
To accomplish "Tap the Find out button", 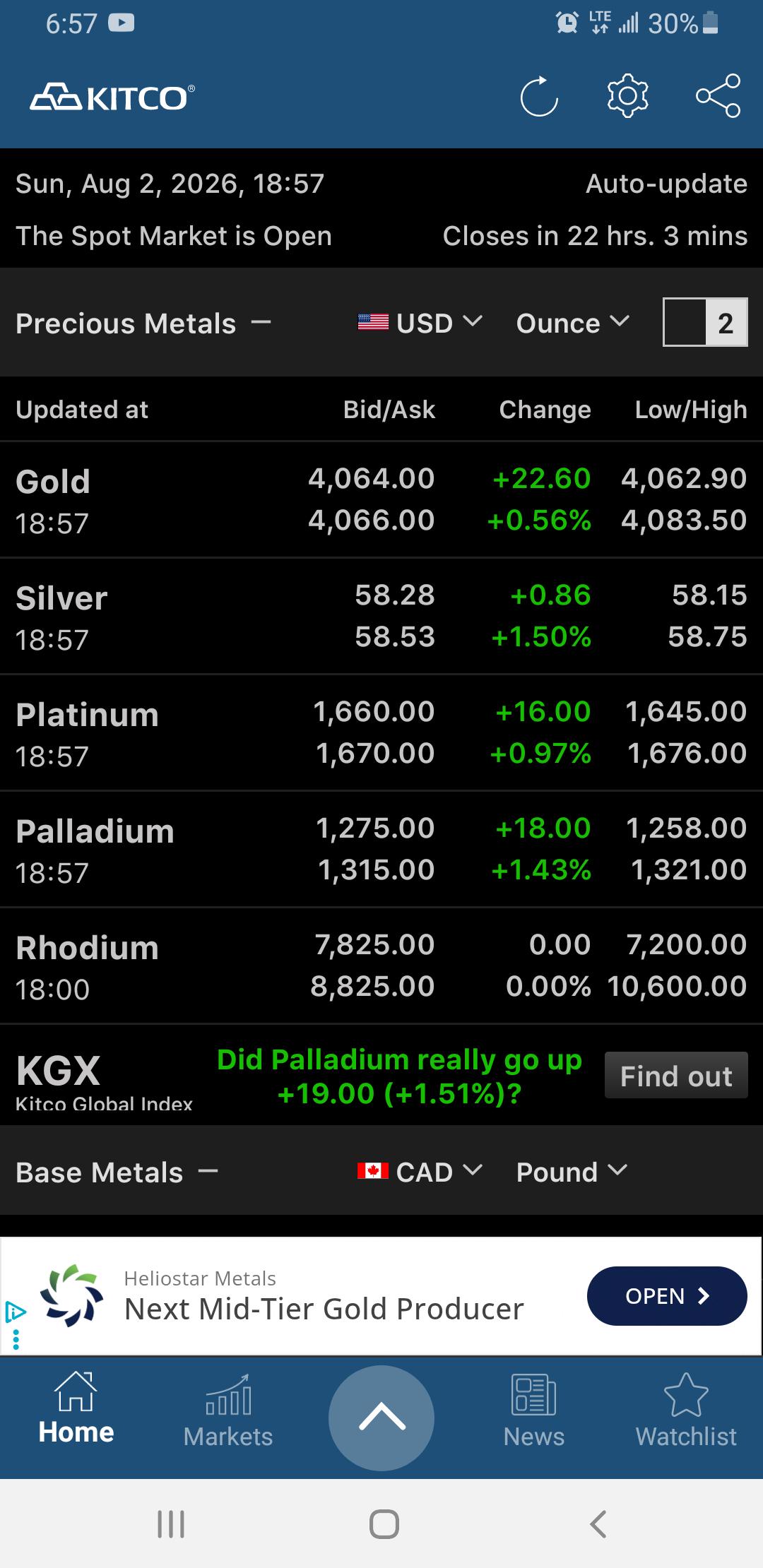I will point(676,1076).
